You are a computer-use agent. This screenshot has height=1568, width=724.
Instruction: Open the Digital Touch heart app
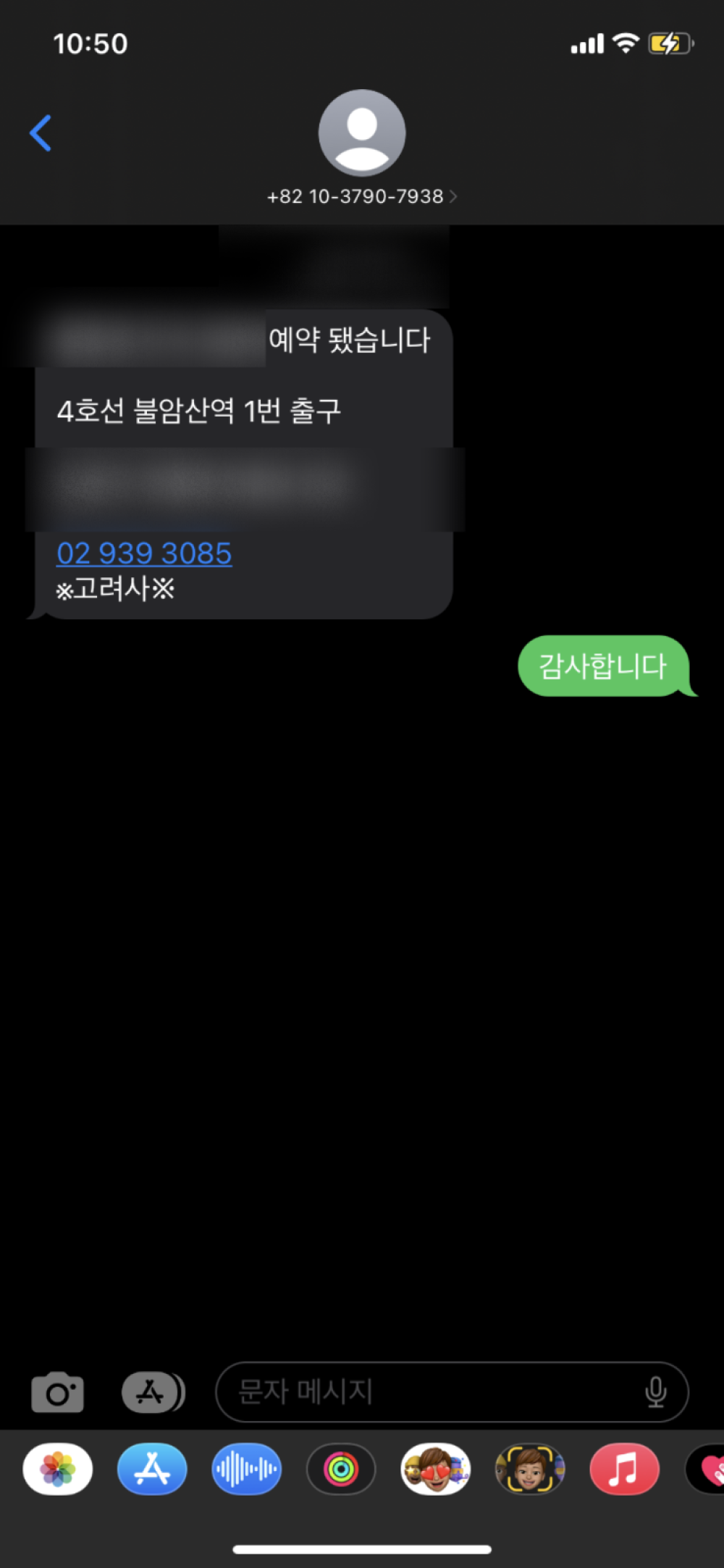[708, 1470]
